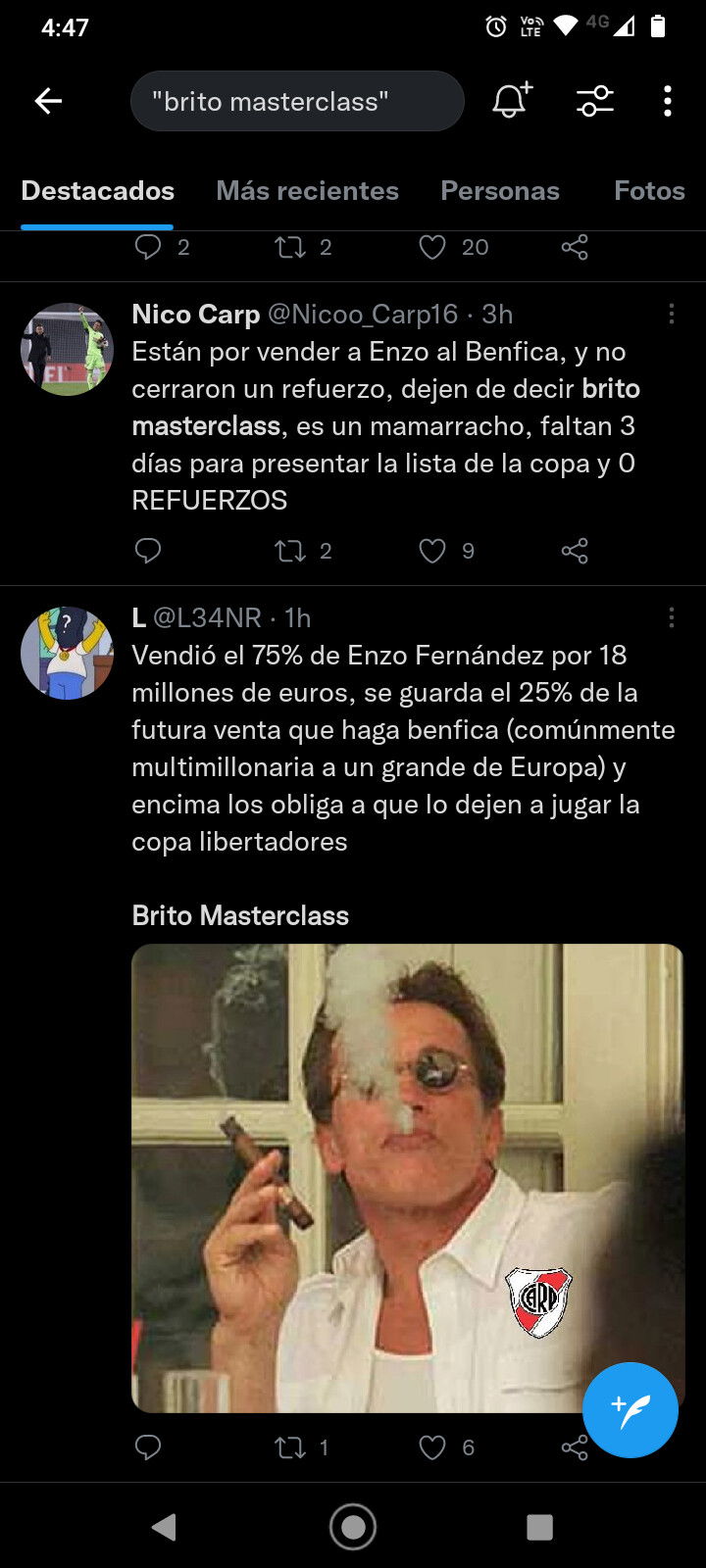Like the tweet by @L34NR

pyautogui.click(x=432, y=1447)
